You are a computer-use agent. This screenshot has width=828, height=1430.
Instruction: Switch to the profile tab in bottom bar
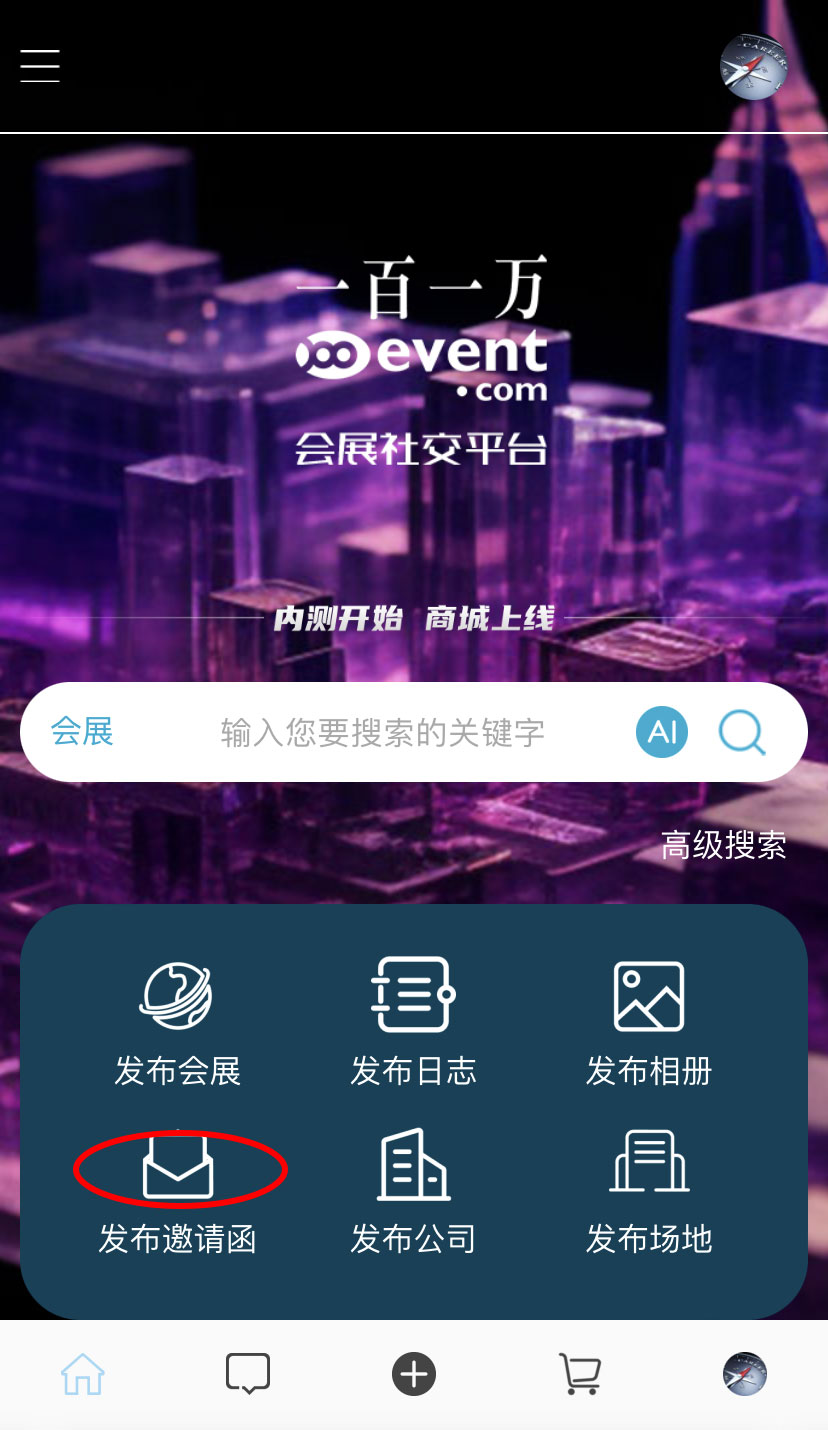click(x=745, y=1374)
